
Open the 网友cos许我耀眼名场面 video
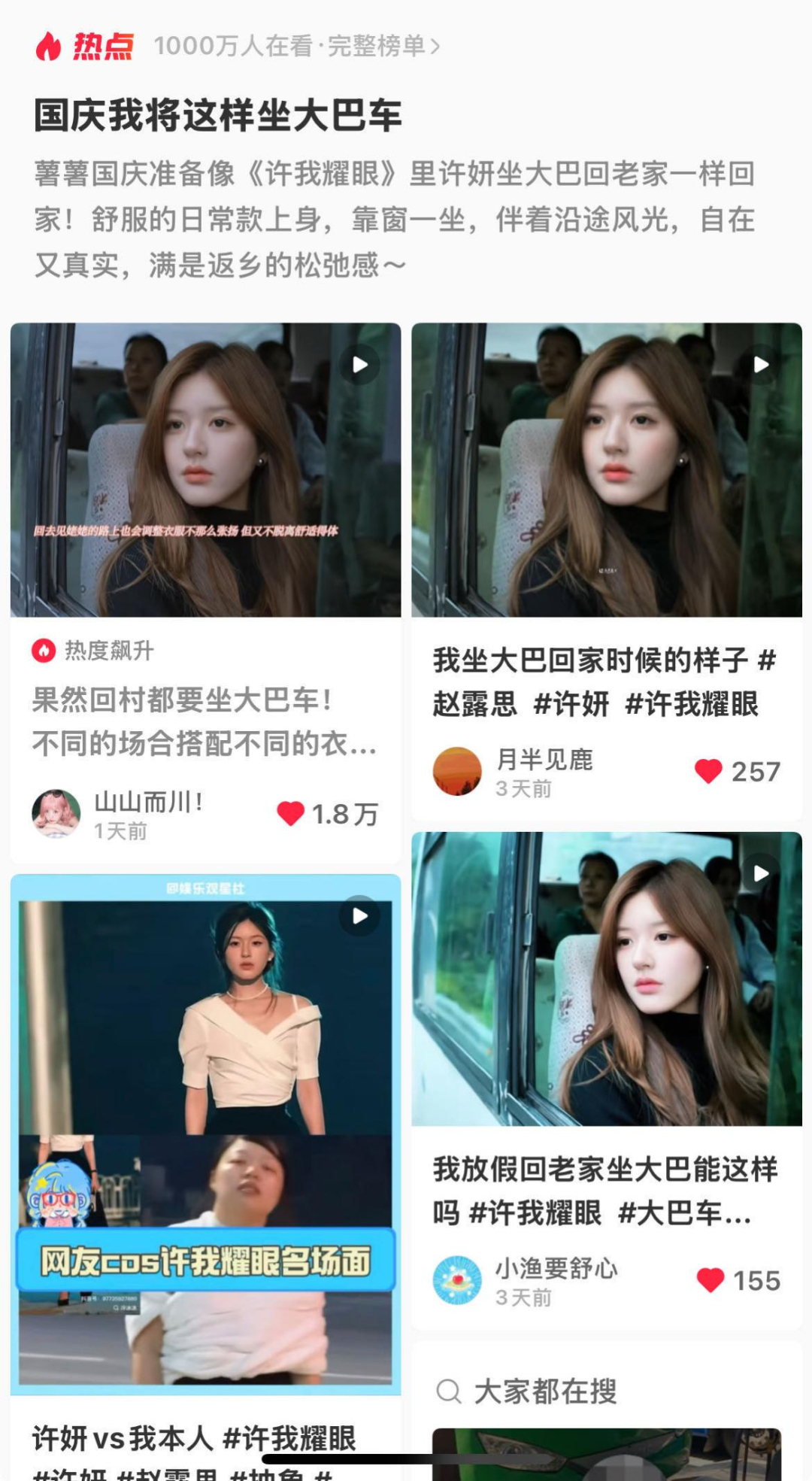pos(205,1128)
